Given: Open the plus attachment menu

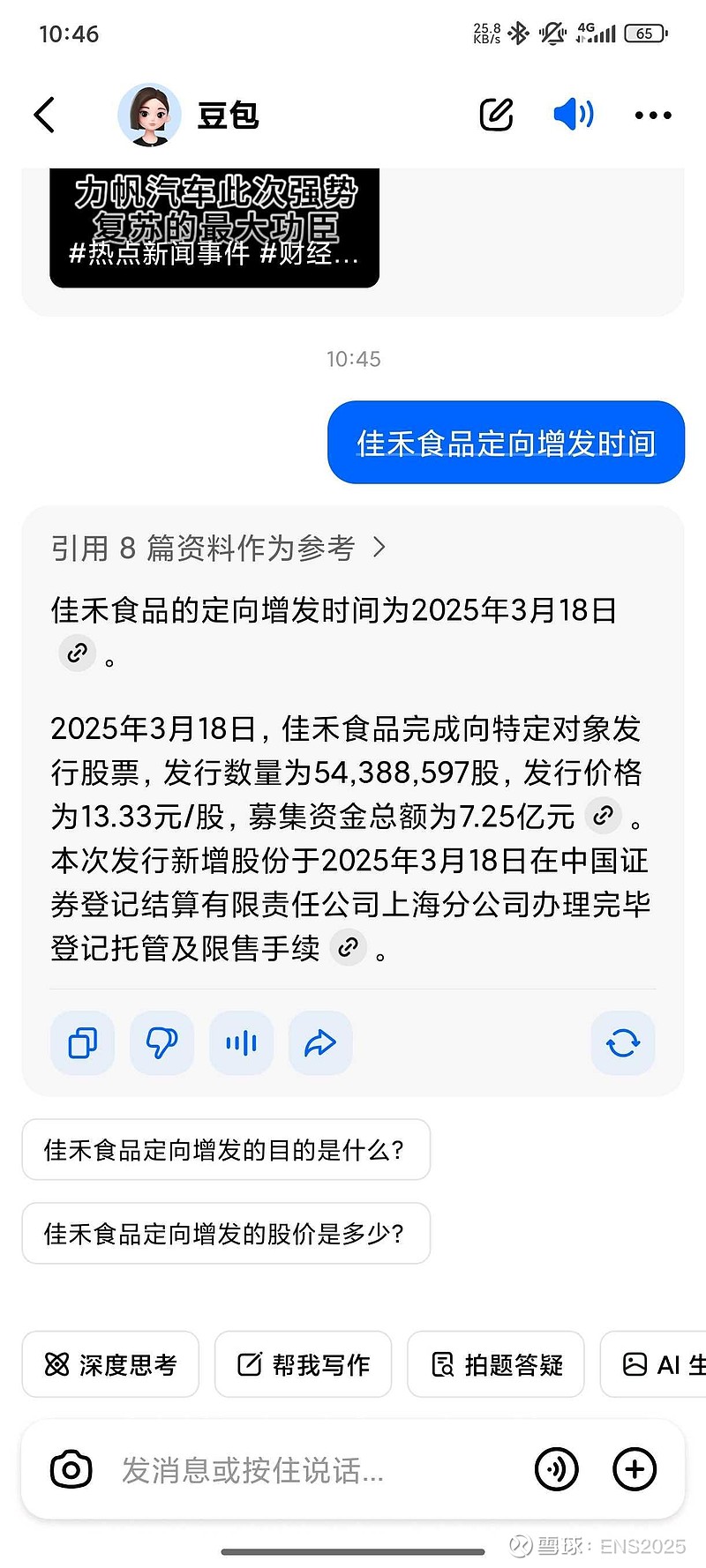Looking at the screenshot, I should tap(635, 1469).
